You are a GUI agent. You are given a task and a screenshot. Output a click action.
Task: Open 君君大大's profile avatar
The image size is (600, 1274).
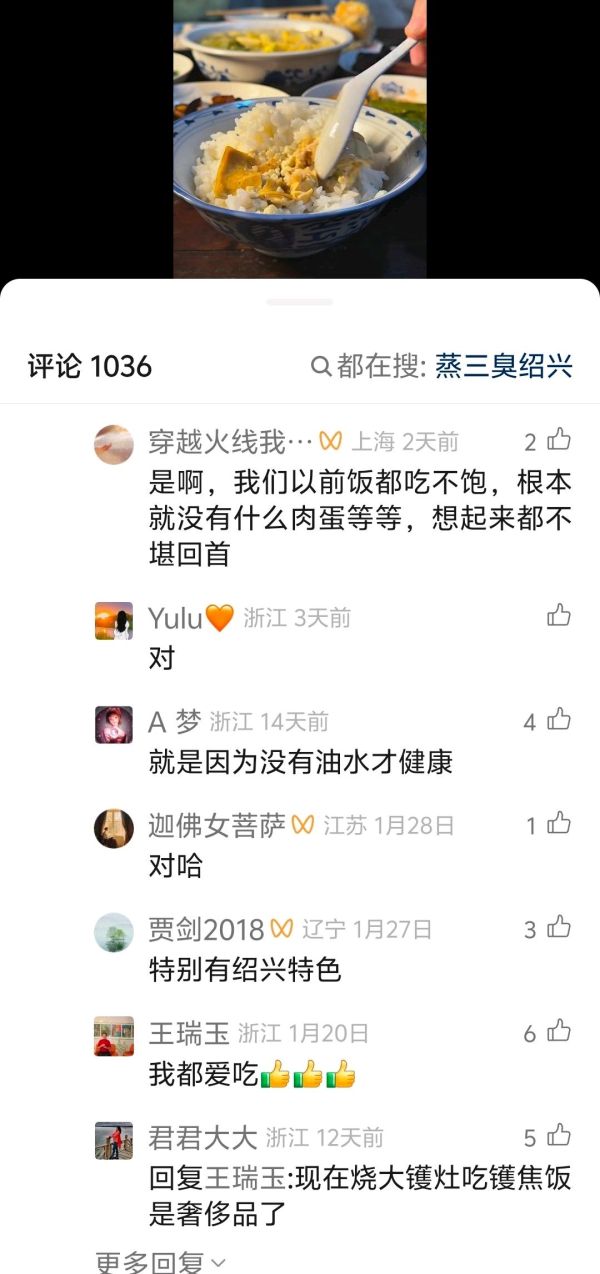click(x=114, y=1141)
